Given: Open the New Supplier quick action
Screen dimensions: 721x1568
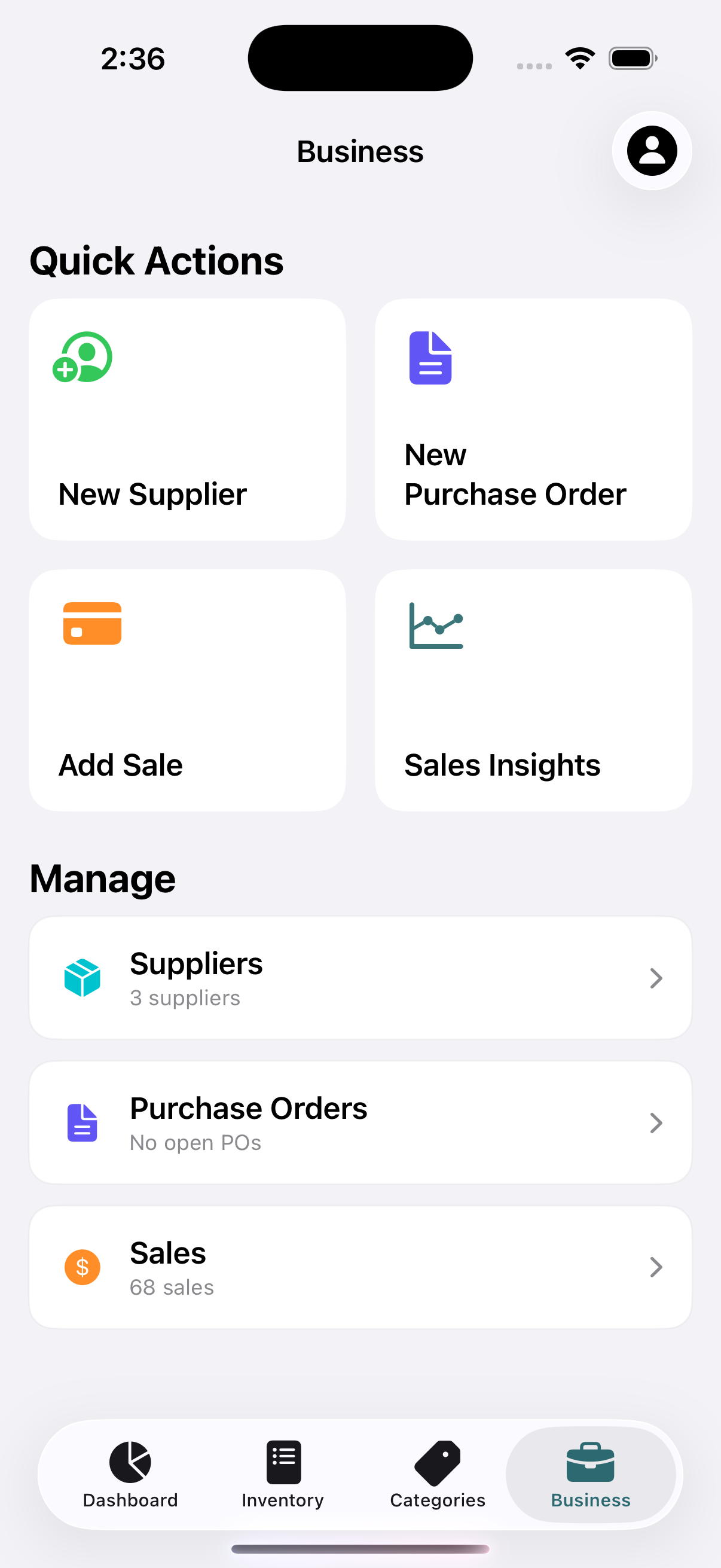Looking at the screenshot, I should pyautogui.click(x=187, y=419).
